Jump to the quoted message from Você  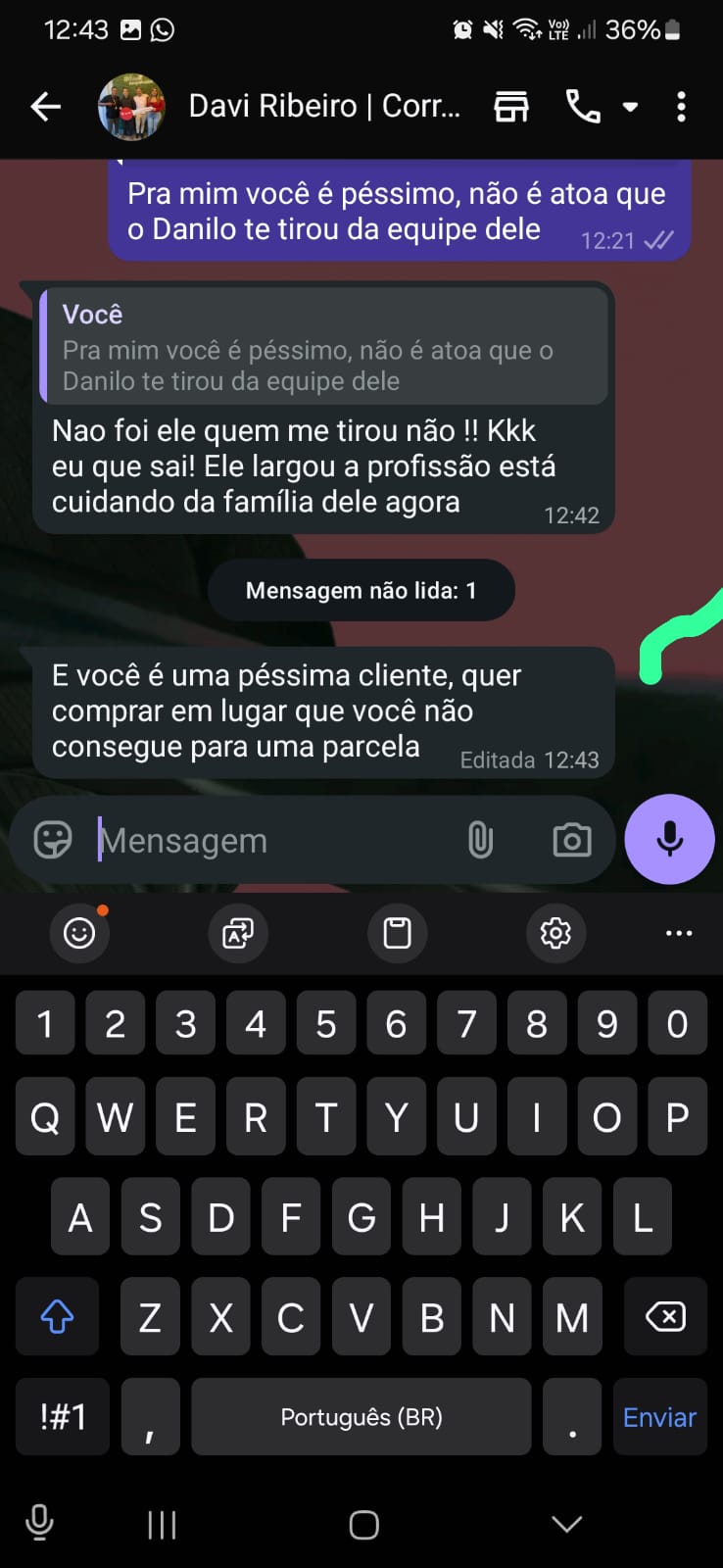(323, 347)
